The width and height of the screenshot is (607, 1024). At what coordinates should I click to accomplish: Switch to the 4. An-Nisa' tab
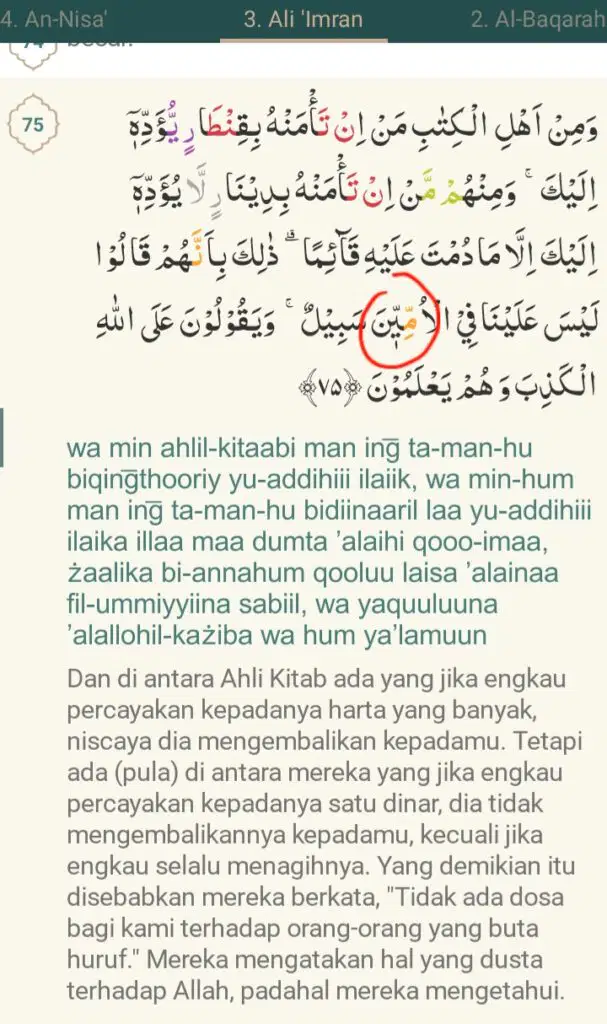click(54, 19)
